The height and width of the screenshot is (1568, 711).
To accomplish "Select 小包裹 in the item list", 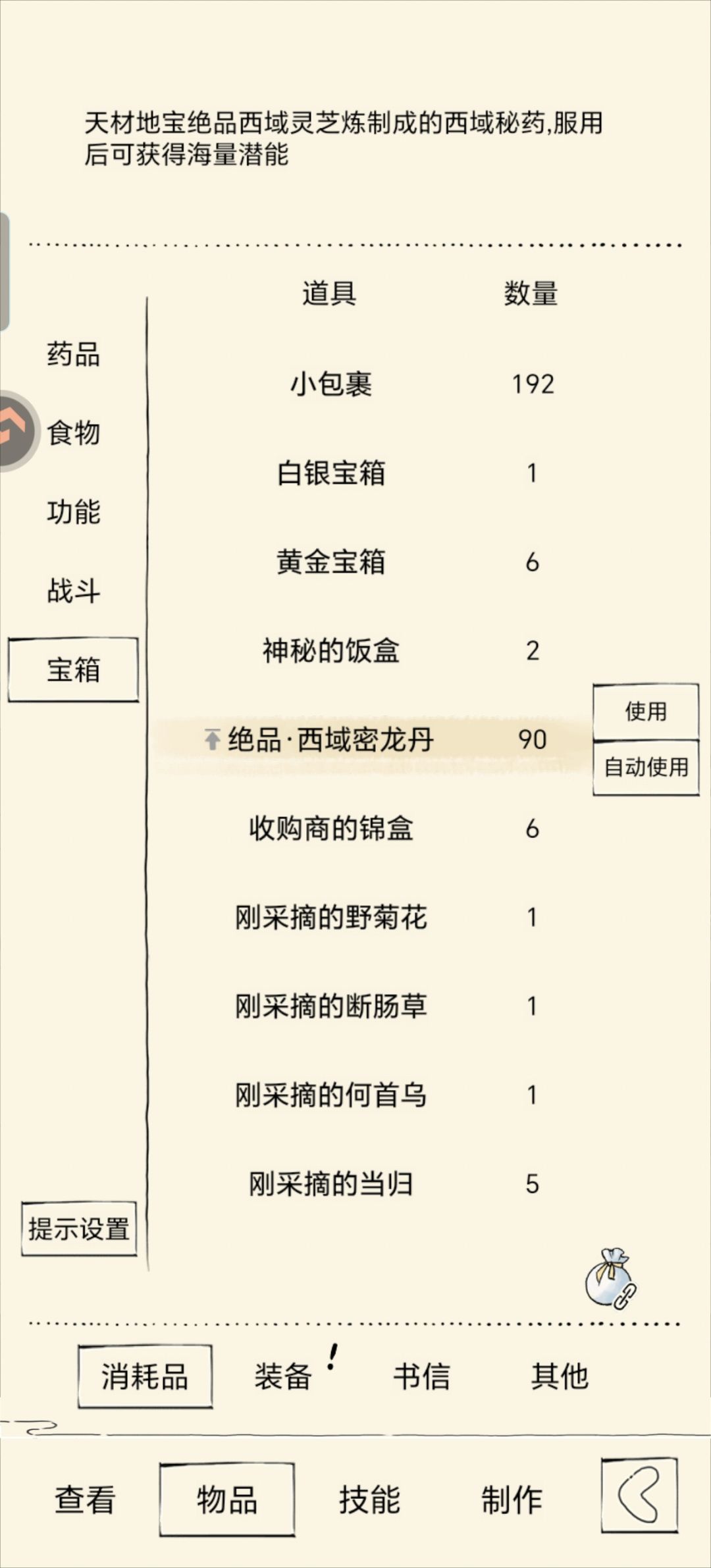I will 369,384.
